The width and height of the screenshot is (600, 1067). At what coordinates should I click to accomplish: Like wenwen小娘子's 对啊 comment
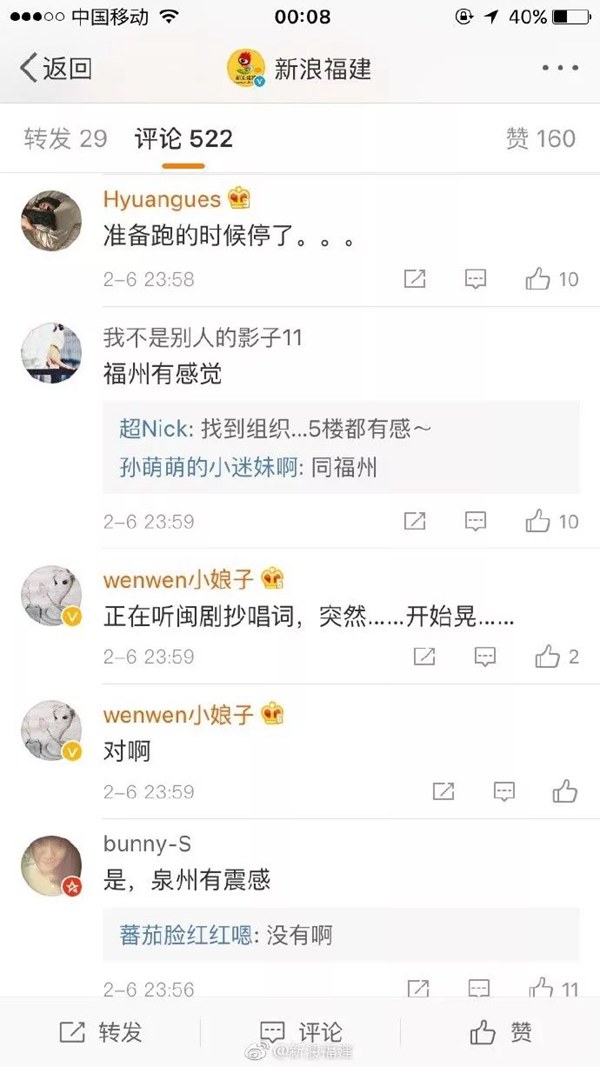564,792
